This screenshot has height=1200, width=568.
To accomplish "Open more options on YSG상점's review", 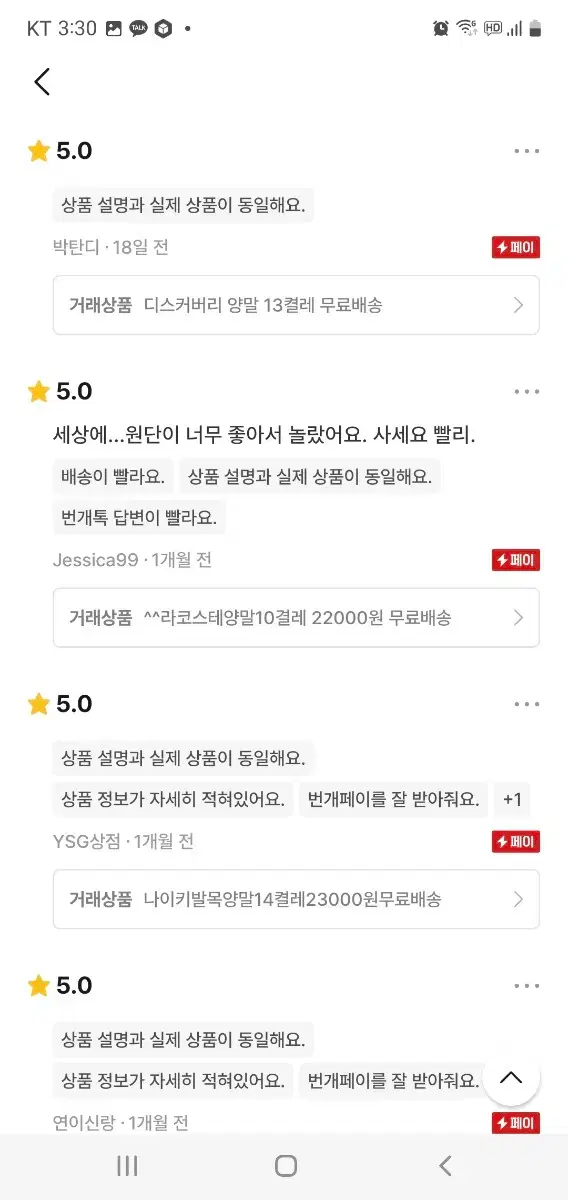I will pos(527,704).
